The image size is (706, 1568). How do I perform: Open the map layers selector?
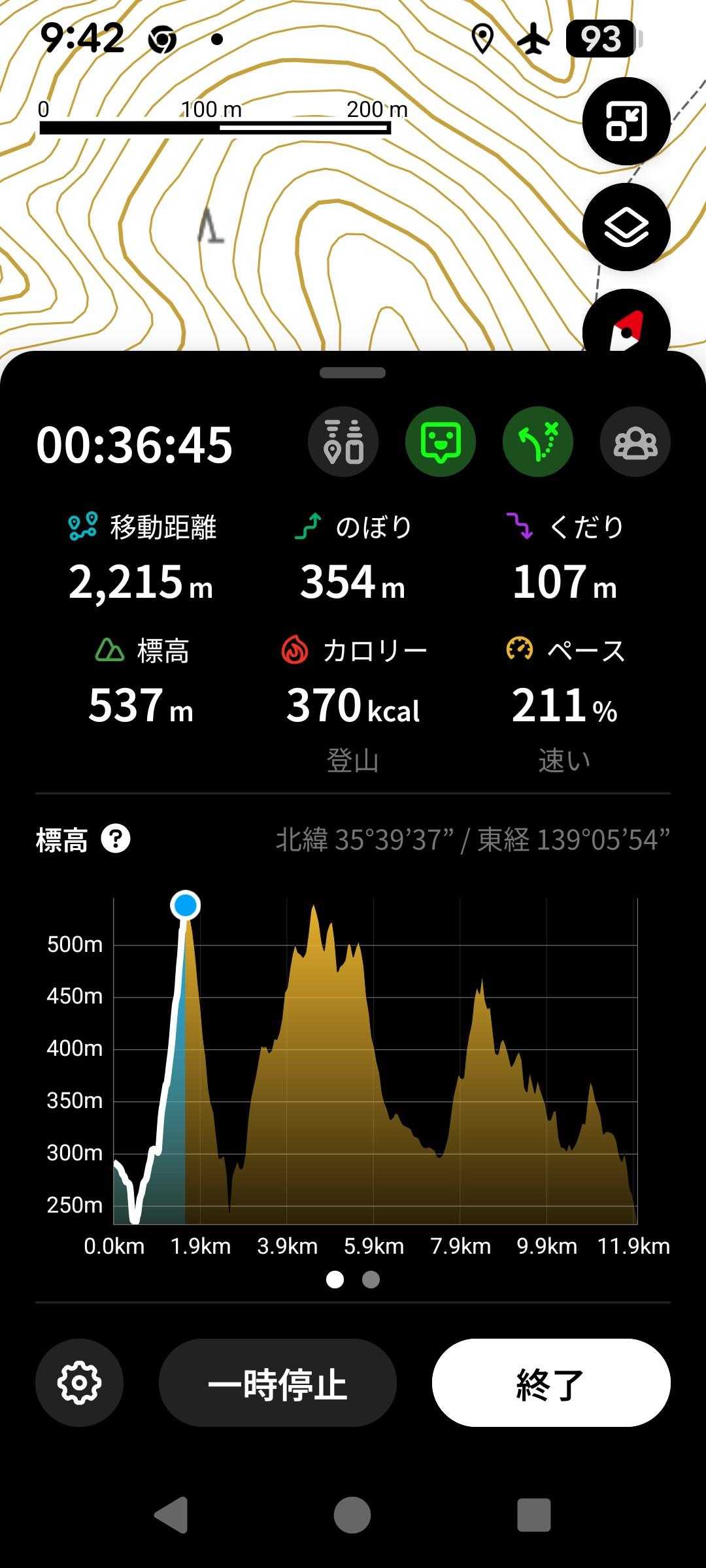tap(626, 227)
